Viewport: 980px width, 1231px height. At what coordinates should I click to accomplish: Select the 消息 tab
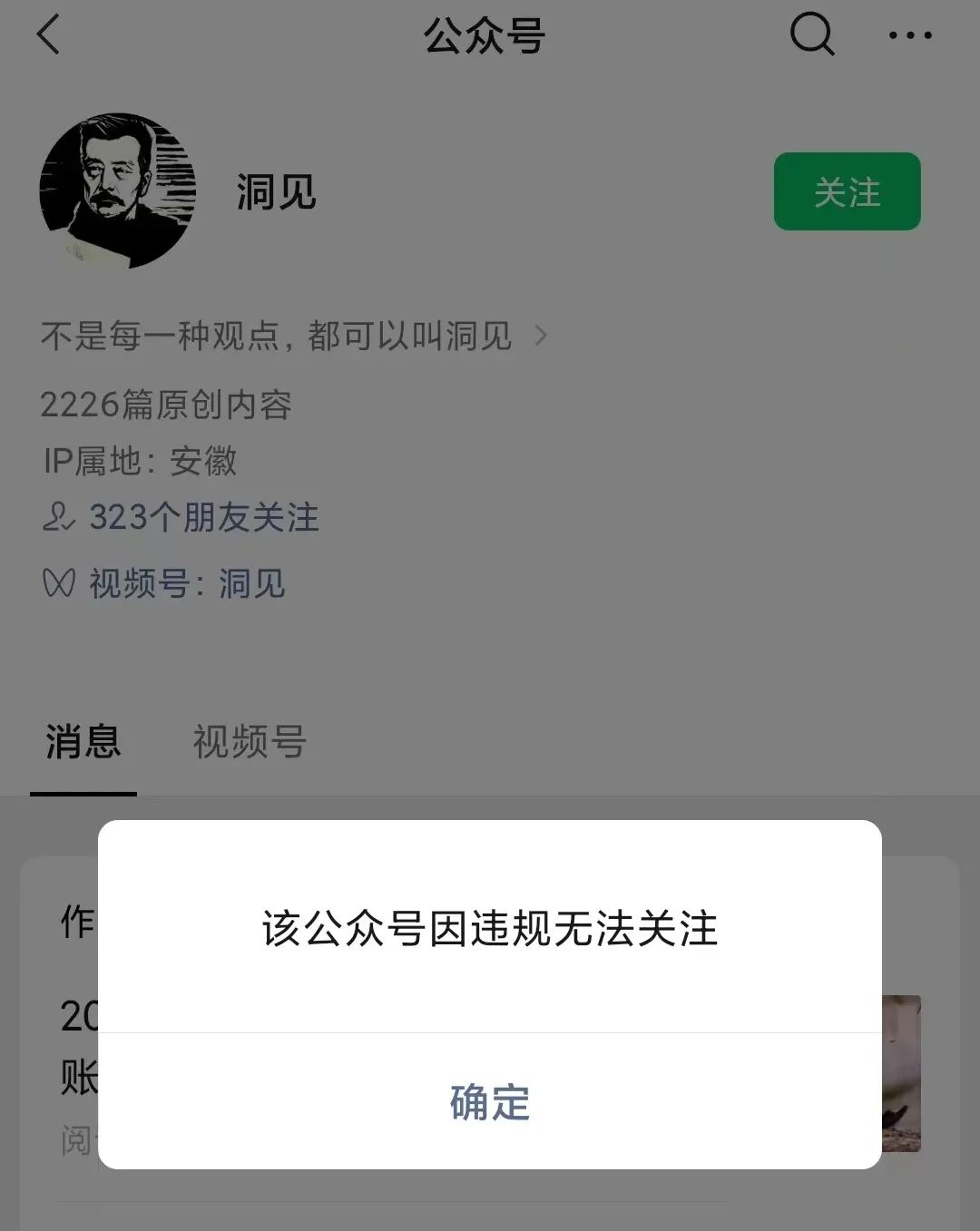point(83,741)
